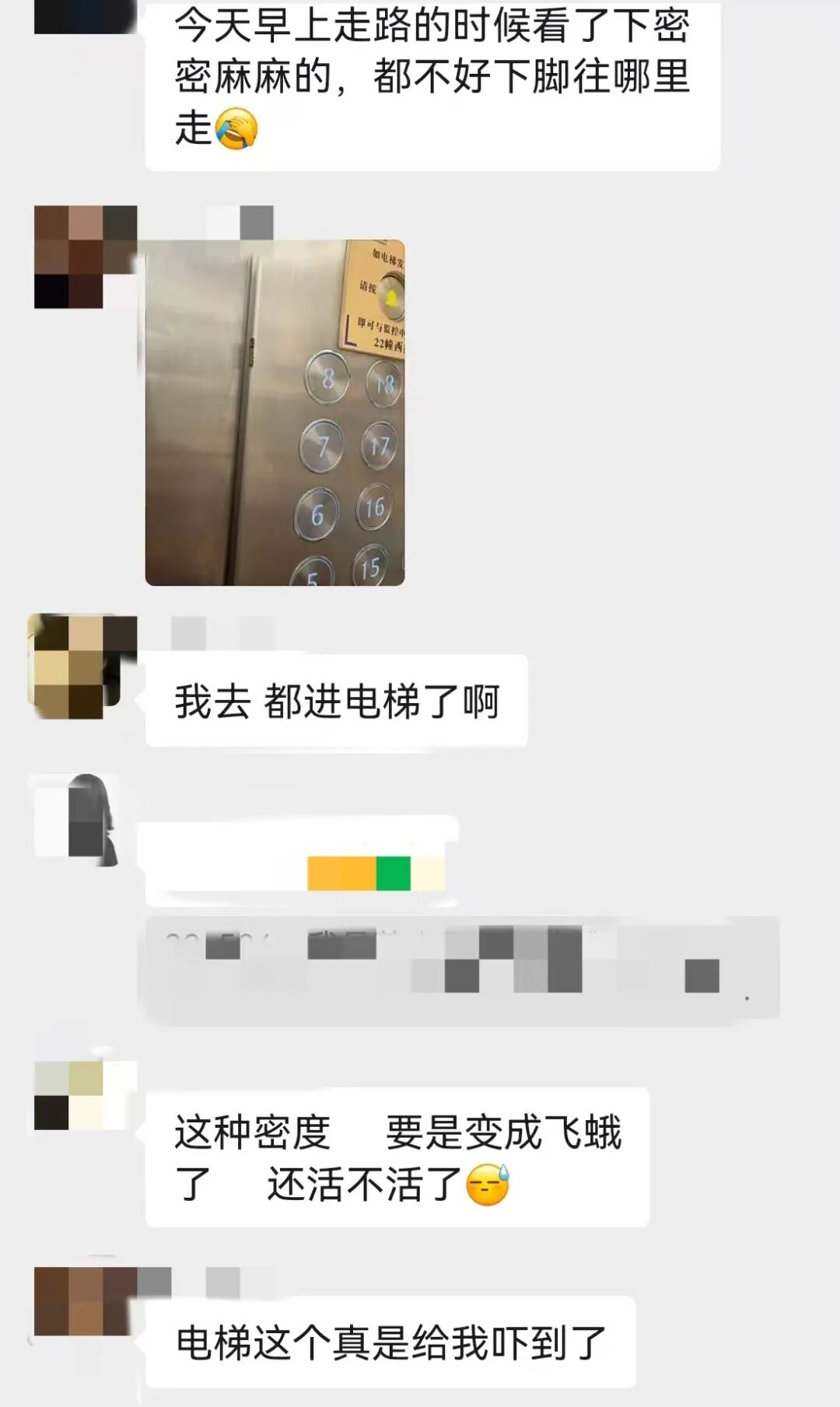This screenshot has width=840, height=1407.
Task: Tap avatar of the elevator photo sender
Action: [86, 257]
